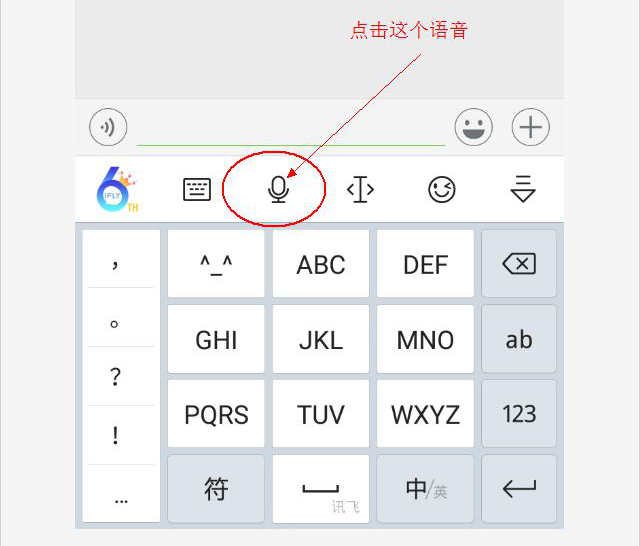Open the keyboard toolbar smiley face
Screen dimensions: 640x546
point(442,189)
